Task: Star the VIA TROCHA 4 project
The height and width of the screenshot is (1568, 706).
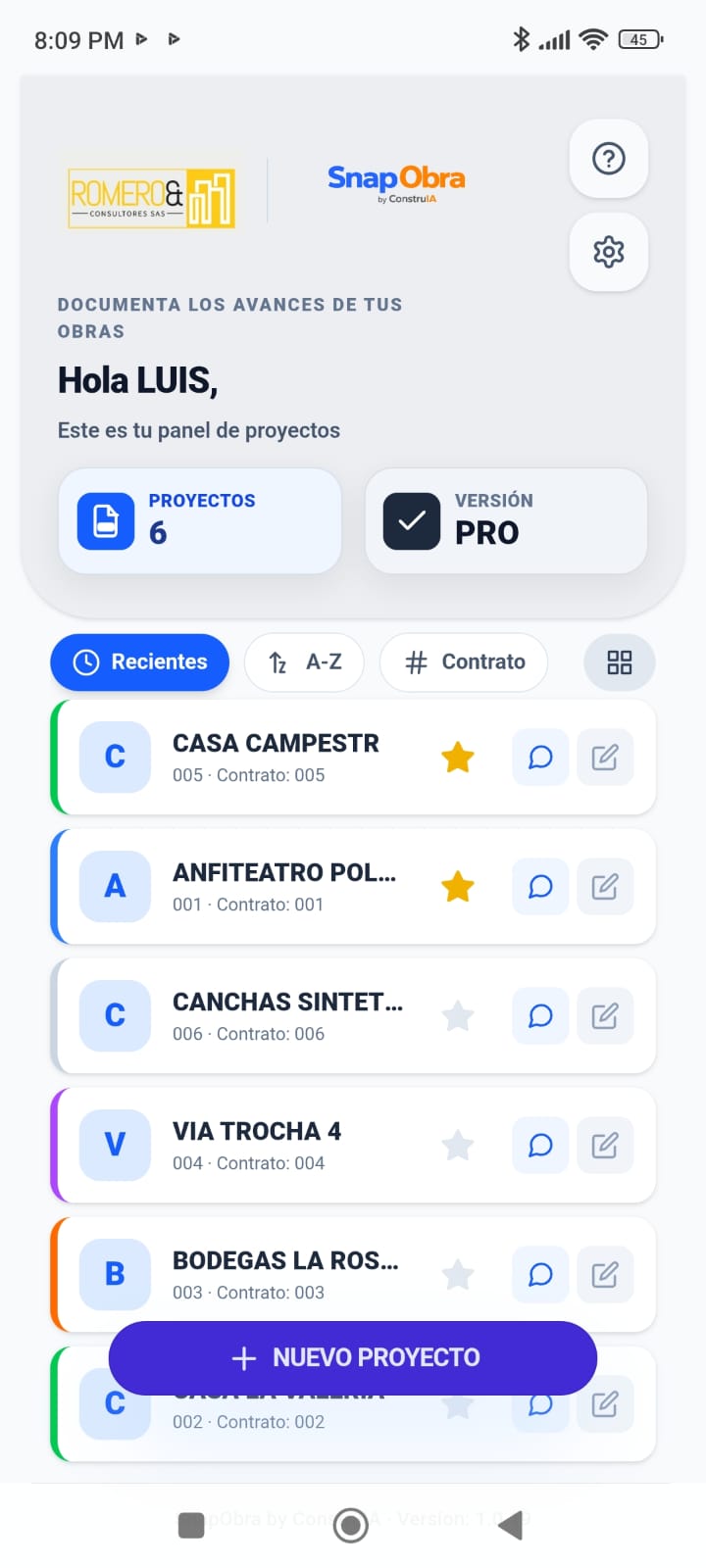Action: [458, 1146]
